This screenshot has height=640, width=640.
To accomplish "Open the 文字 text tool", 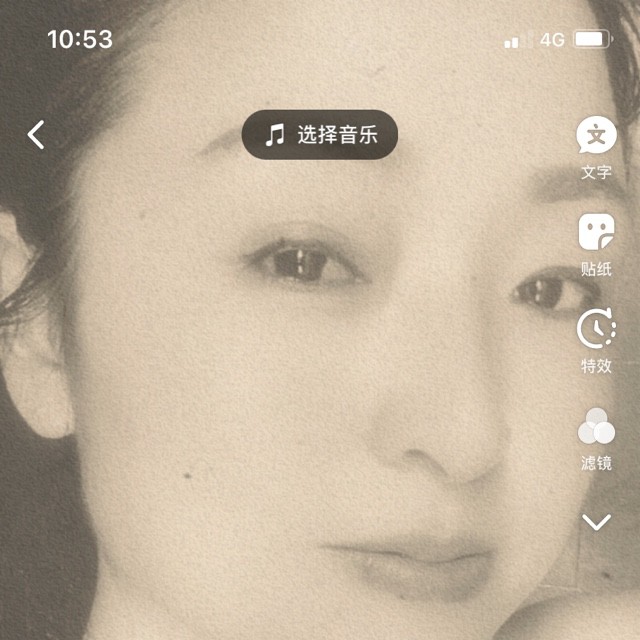I will (596, 148).
